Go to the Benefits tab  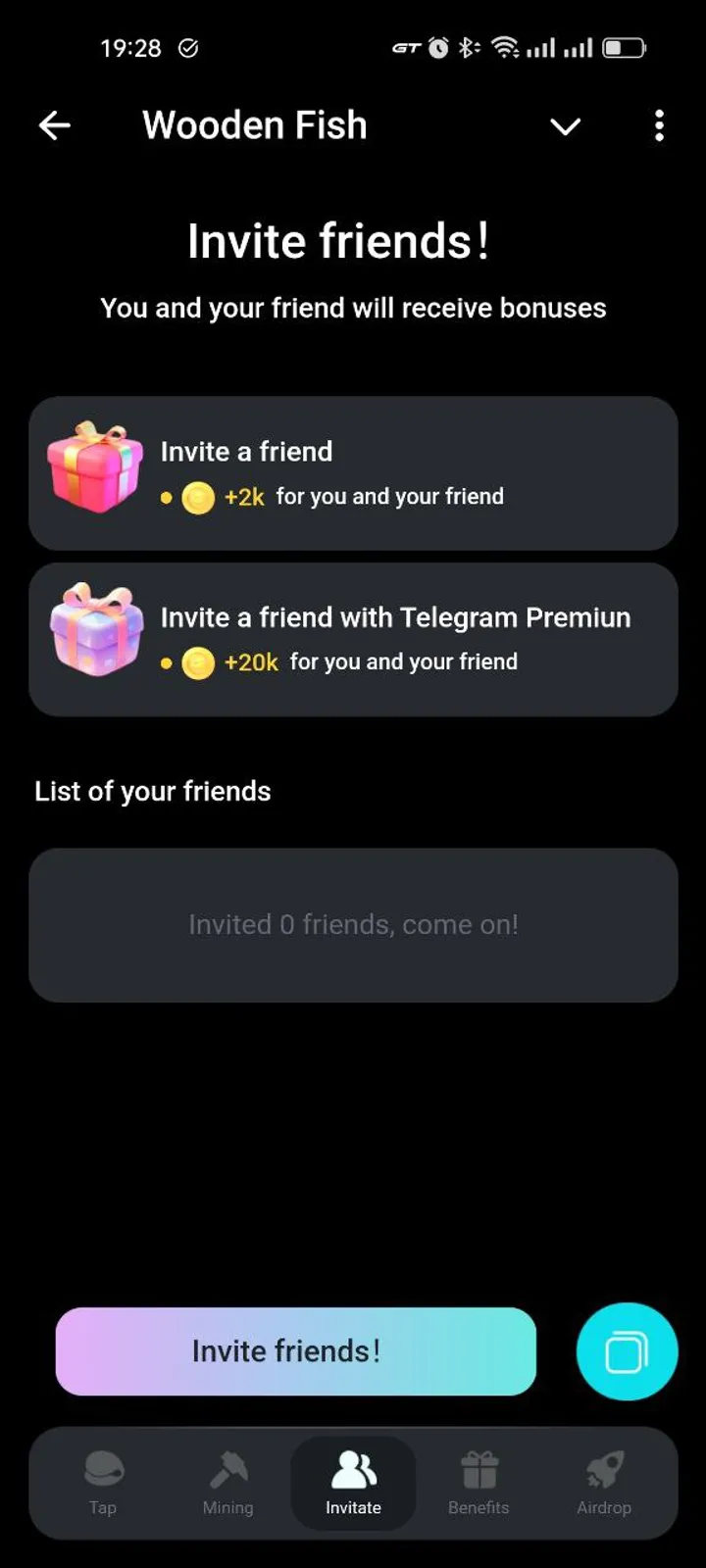pos(479,1483)
